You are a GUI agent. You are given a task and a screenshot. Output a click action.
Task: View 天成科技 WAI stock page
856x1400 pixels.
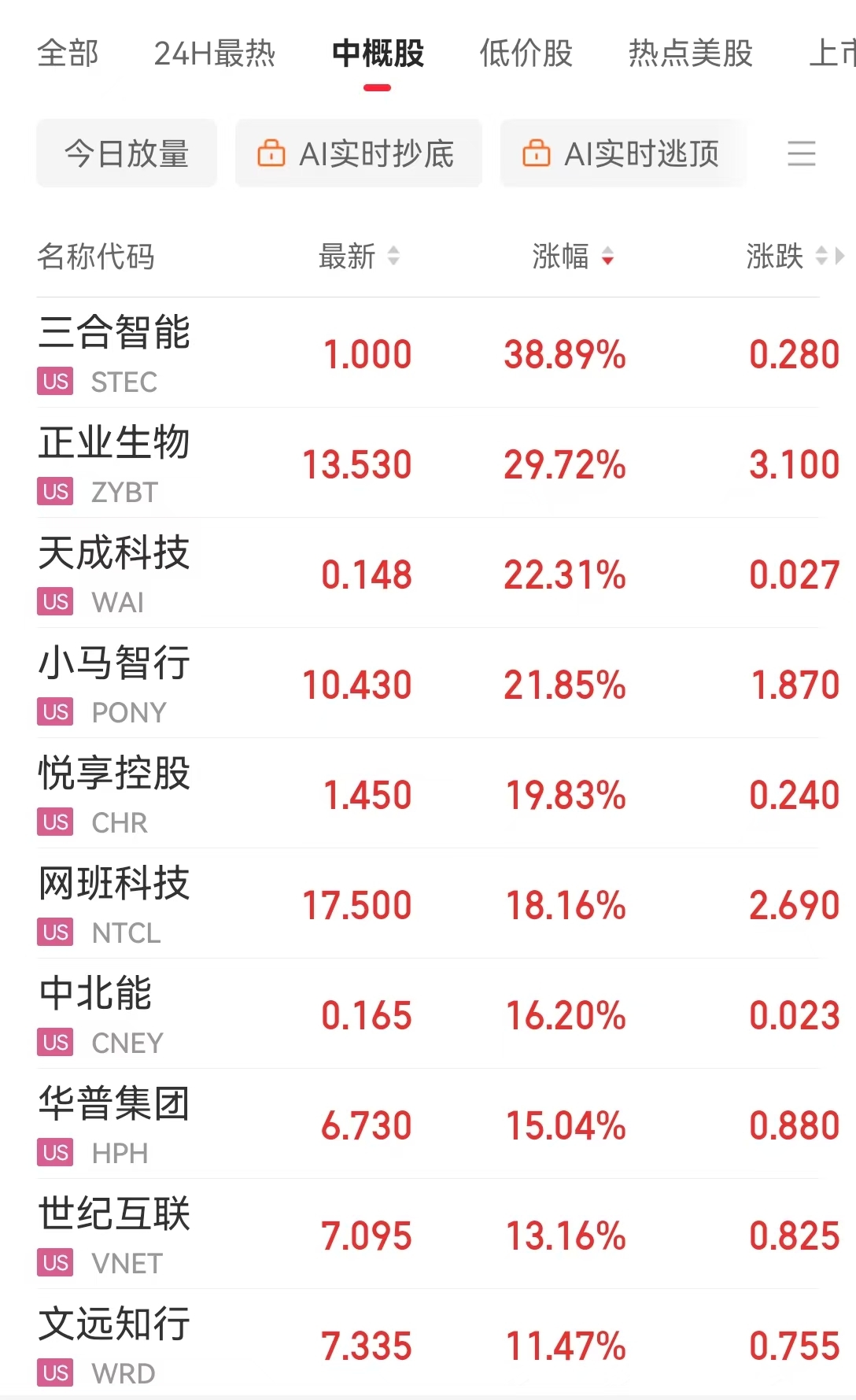[x=114, y=573]
